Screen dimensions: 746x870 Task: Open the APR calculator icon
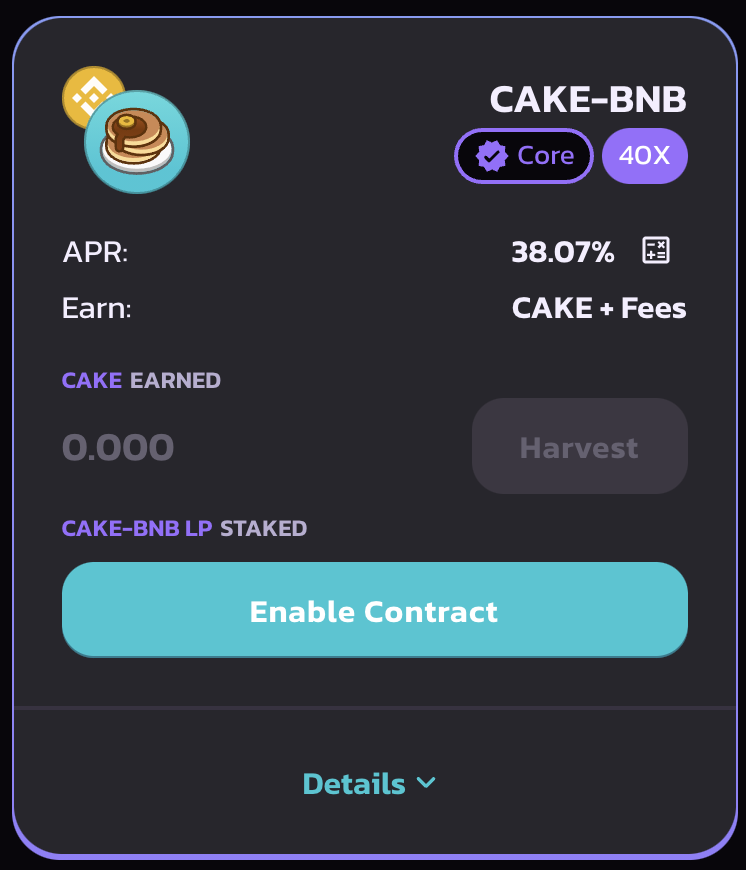coord(655,251)
